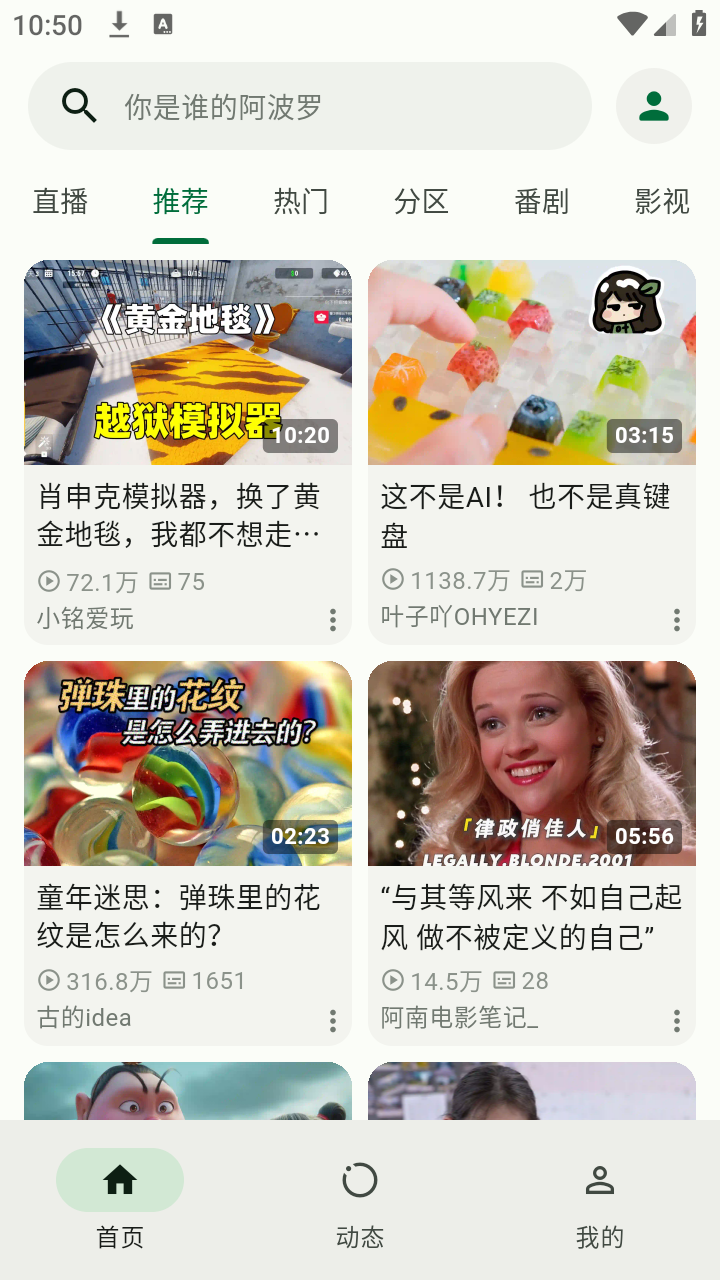Open the 我的 bottom tab
The width and height of the screenshot is (720, 1280).
(x=600, y=1200)
